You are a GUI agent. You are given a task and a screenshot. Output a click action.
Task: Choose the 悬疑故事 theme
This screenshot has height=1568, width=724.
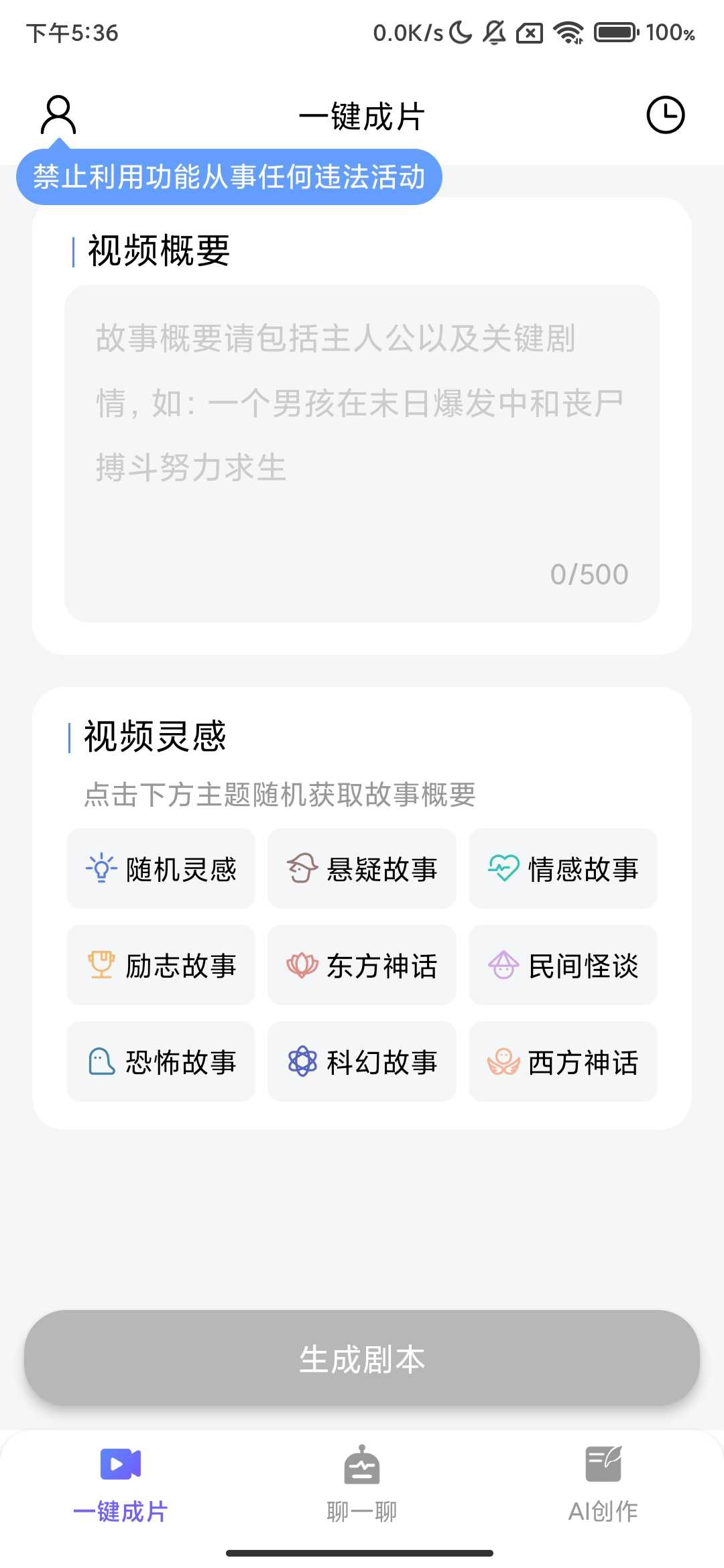[362, 869]
